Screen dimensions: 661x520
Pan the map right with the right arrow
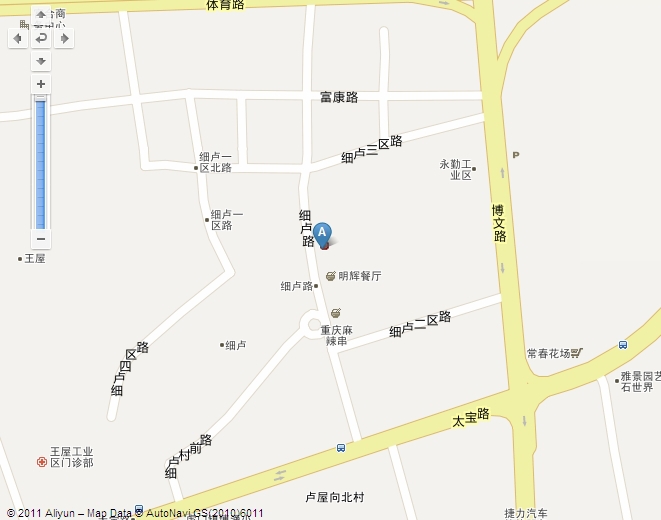(64, 38)
